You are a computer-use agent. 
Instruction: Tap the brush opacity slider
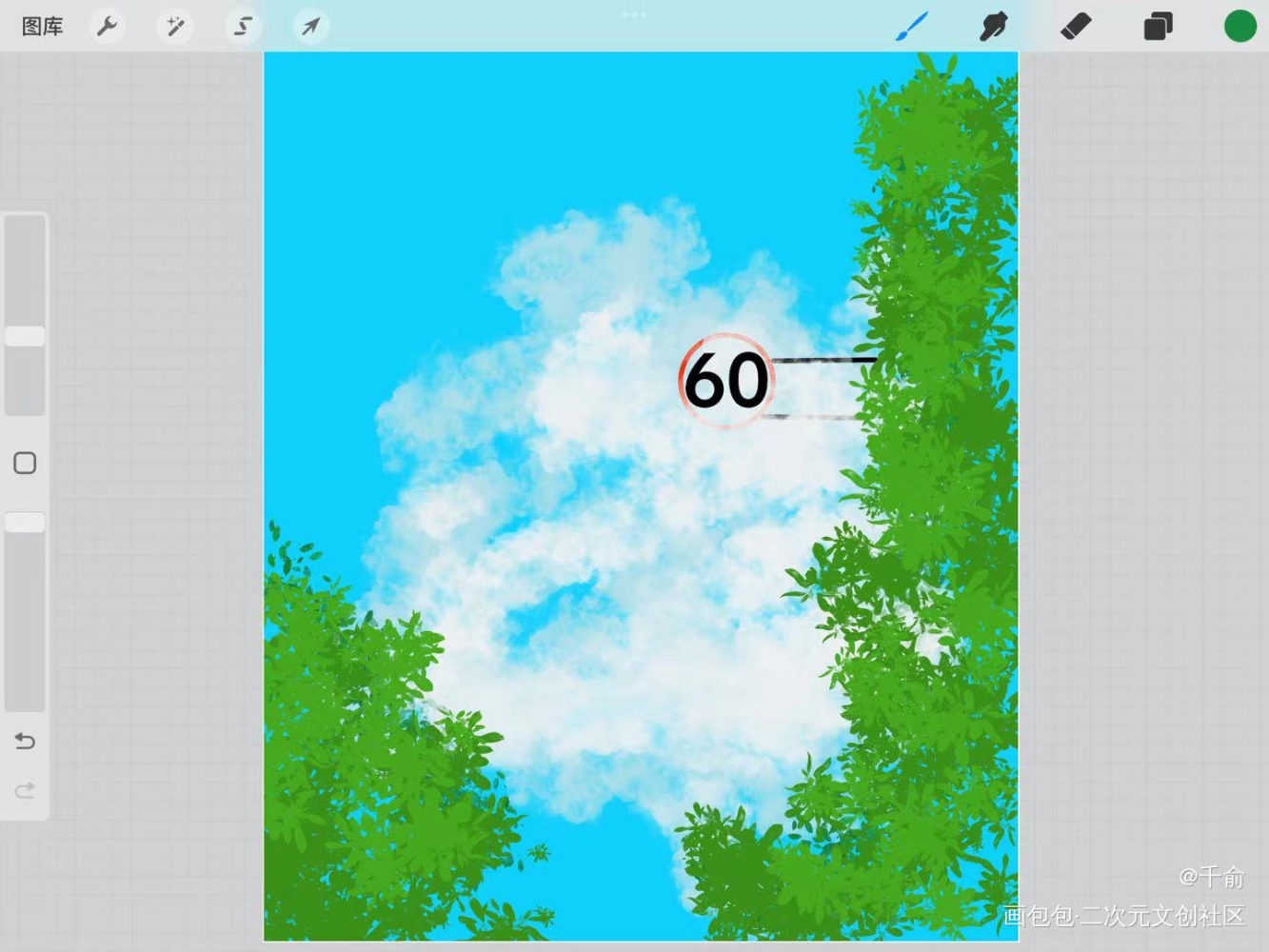point(25,523)
